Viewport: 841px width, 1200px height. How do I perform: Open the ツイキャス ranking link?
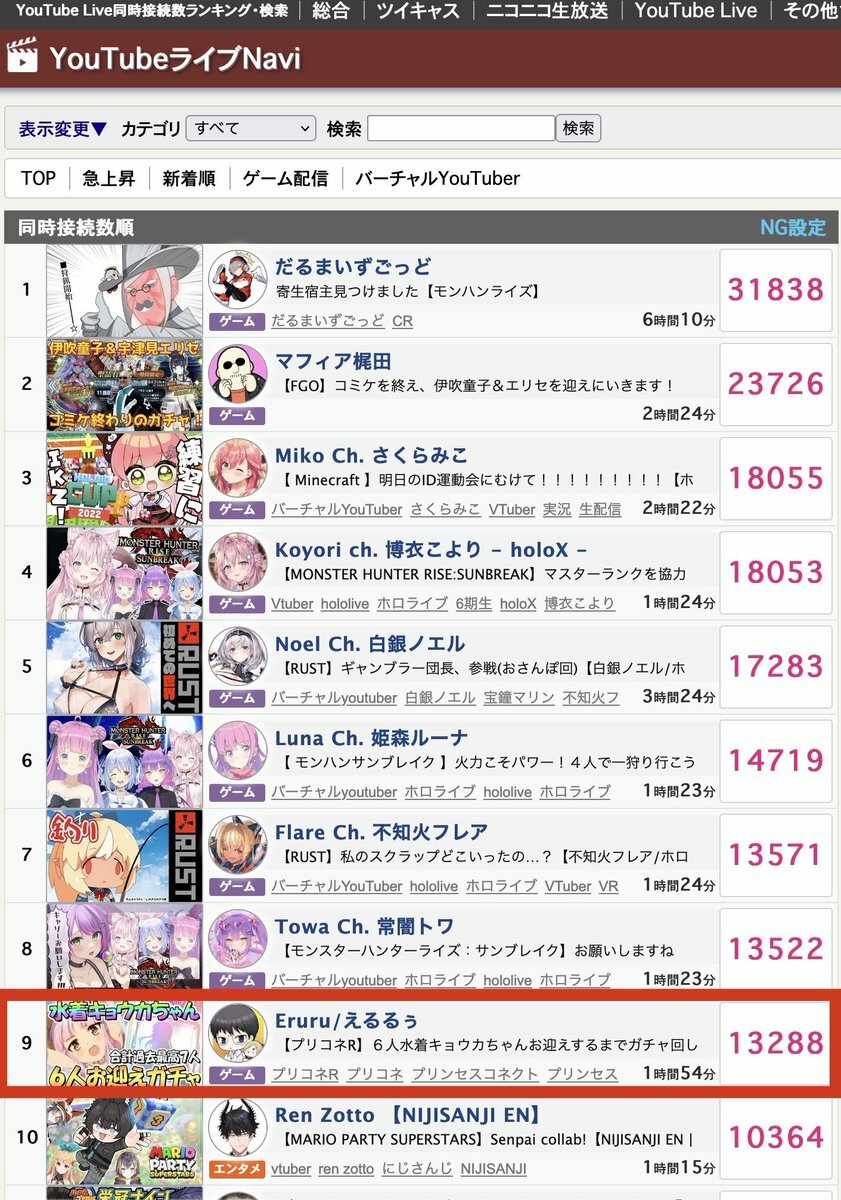(417, 11)
